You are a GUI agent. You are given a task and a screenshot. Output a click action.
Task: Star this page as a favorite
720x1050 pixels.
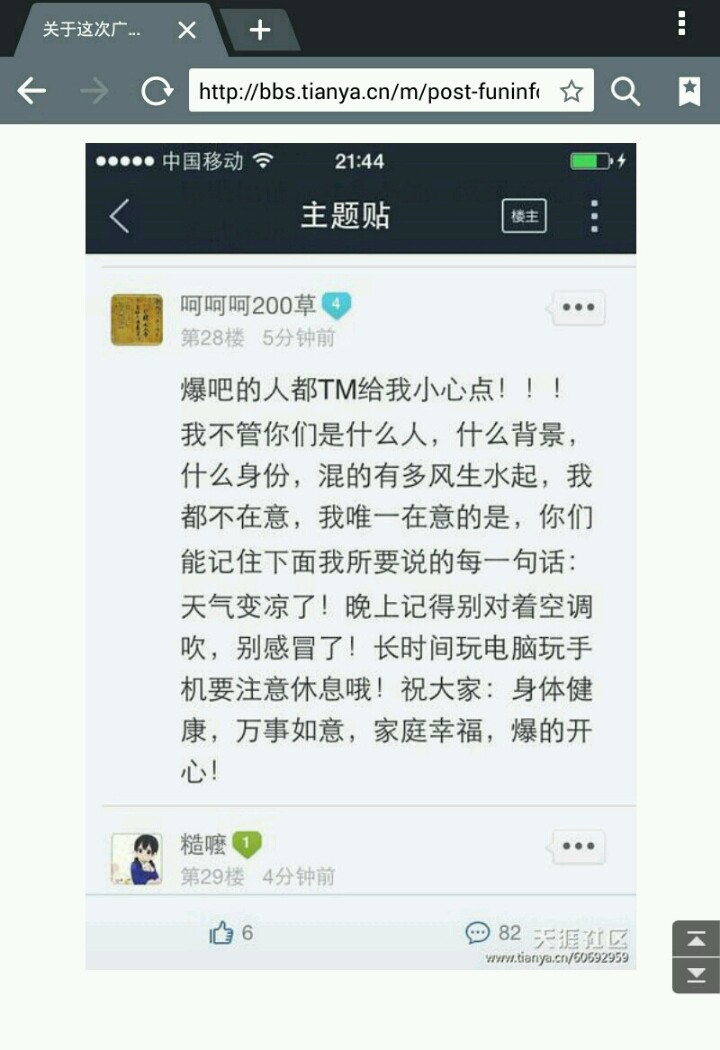click(571, 92)
